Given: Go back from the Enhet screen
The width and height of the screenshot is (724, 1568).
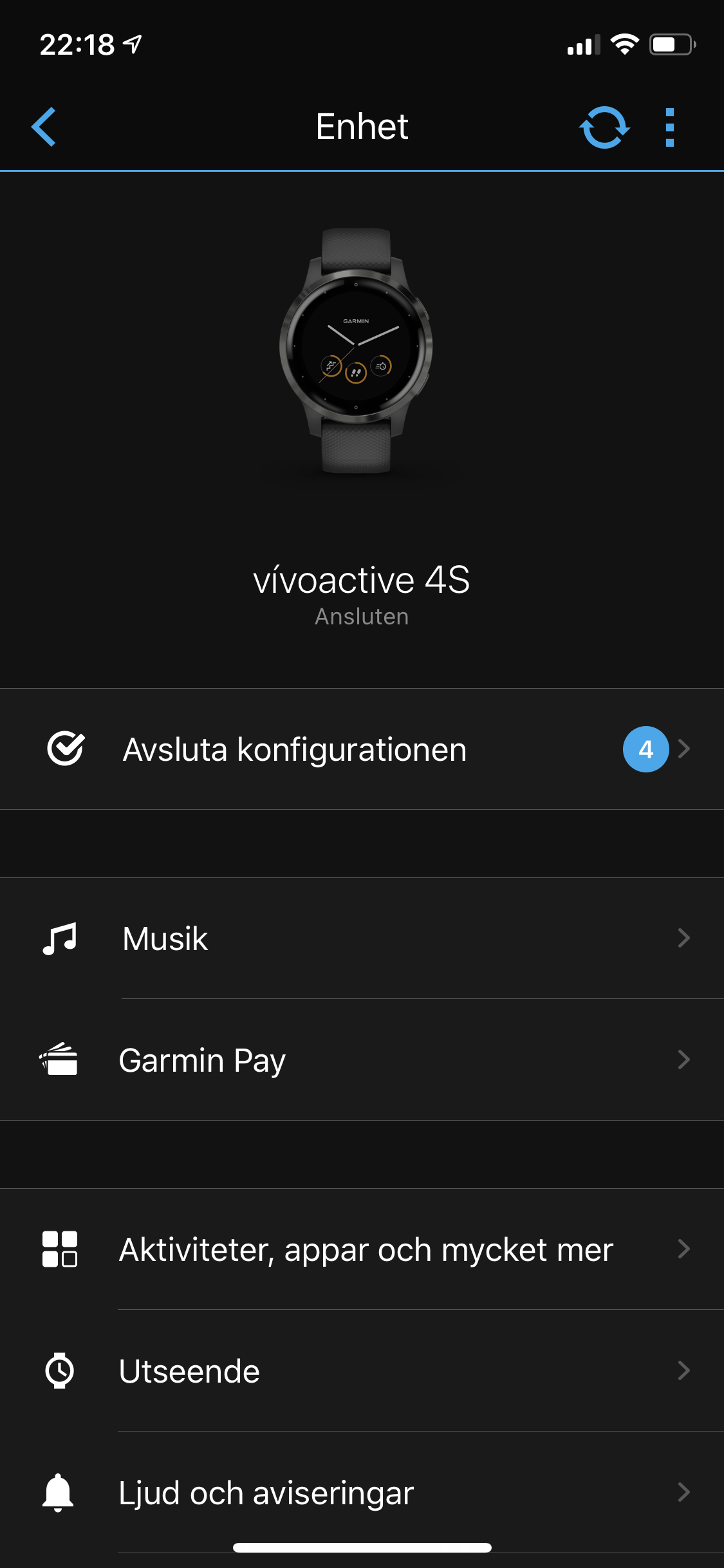Looking at the screenshot, I should click(x=44, y=127).
